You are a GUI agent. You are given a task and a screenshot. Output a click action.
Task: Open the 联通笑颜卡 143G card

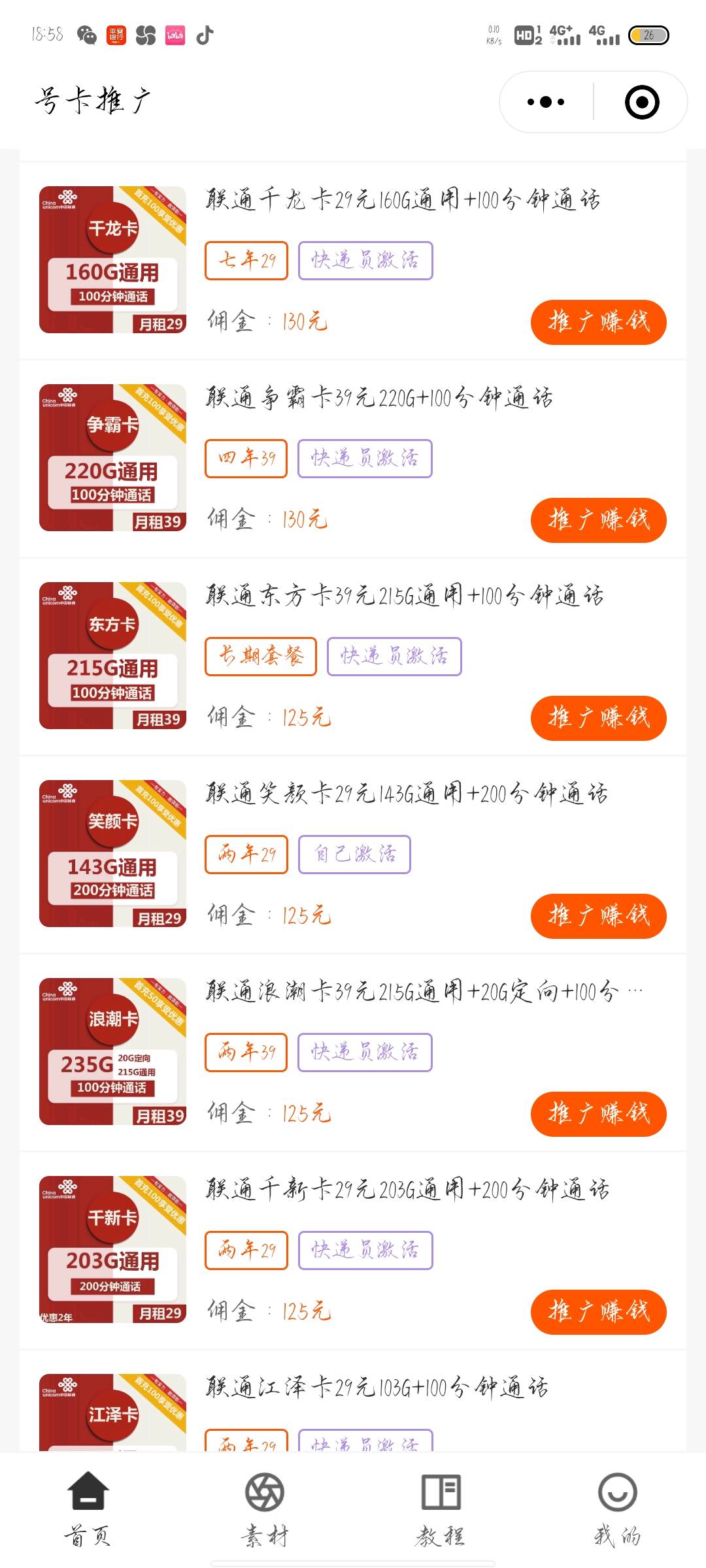(112, 853)
